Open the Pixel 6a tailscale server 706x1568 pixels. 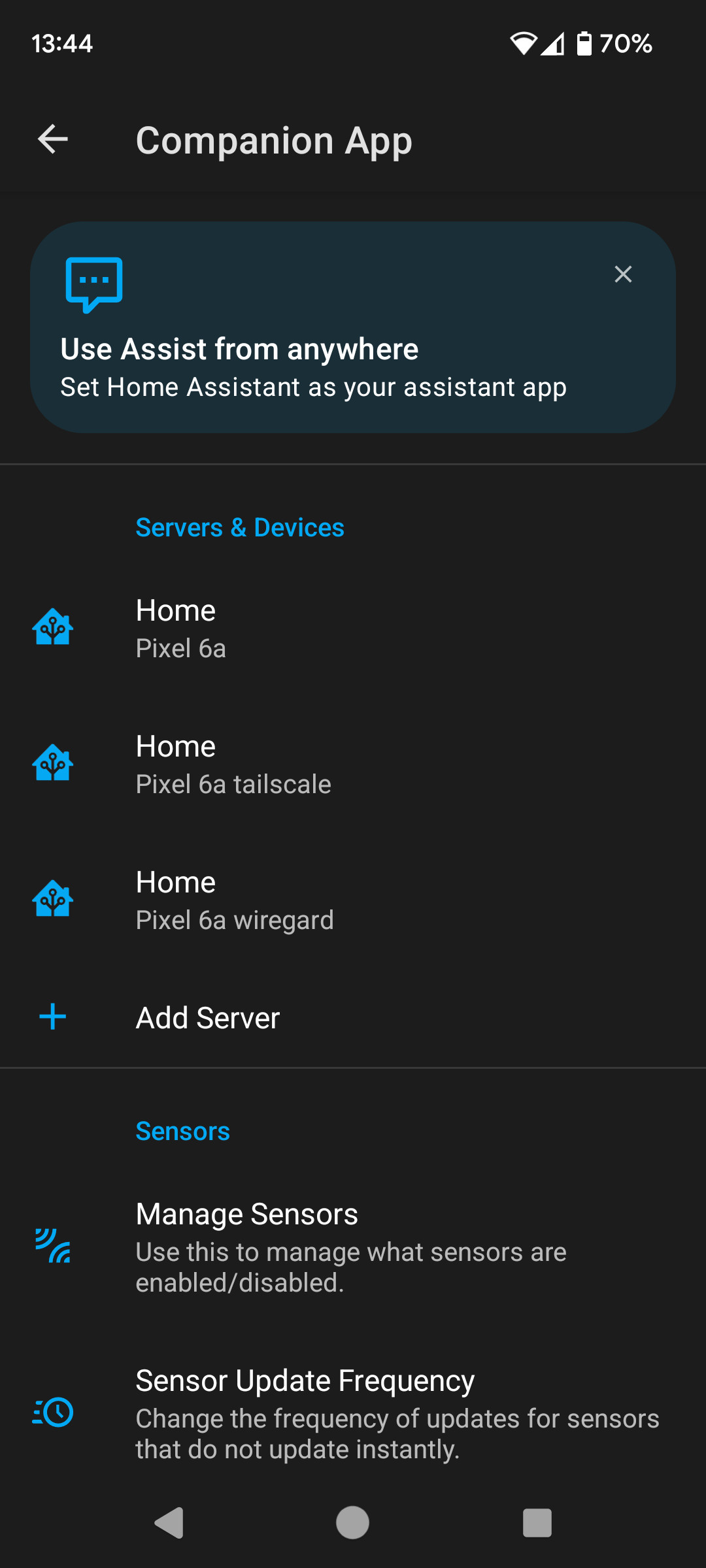pyautogui.click(x=353, y=764)
